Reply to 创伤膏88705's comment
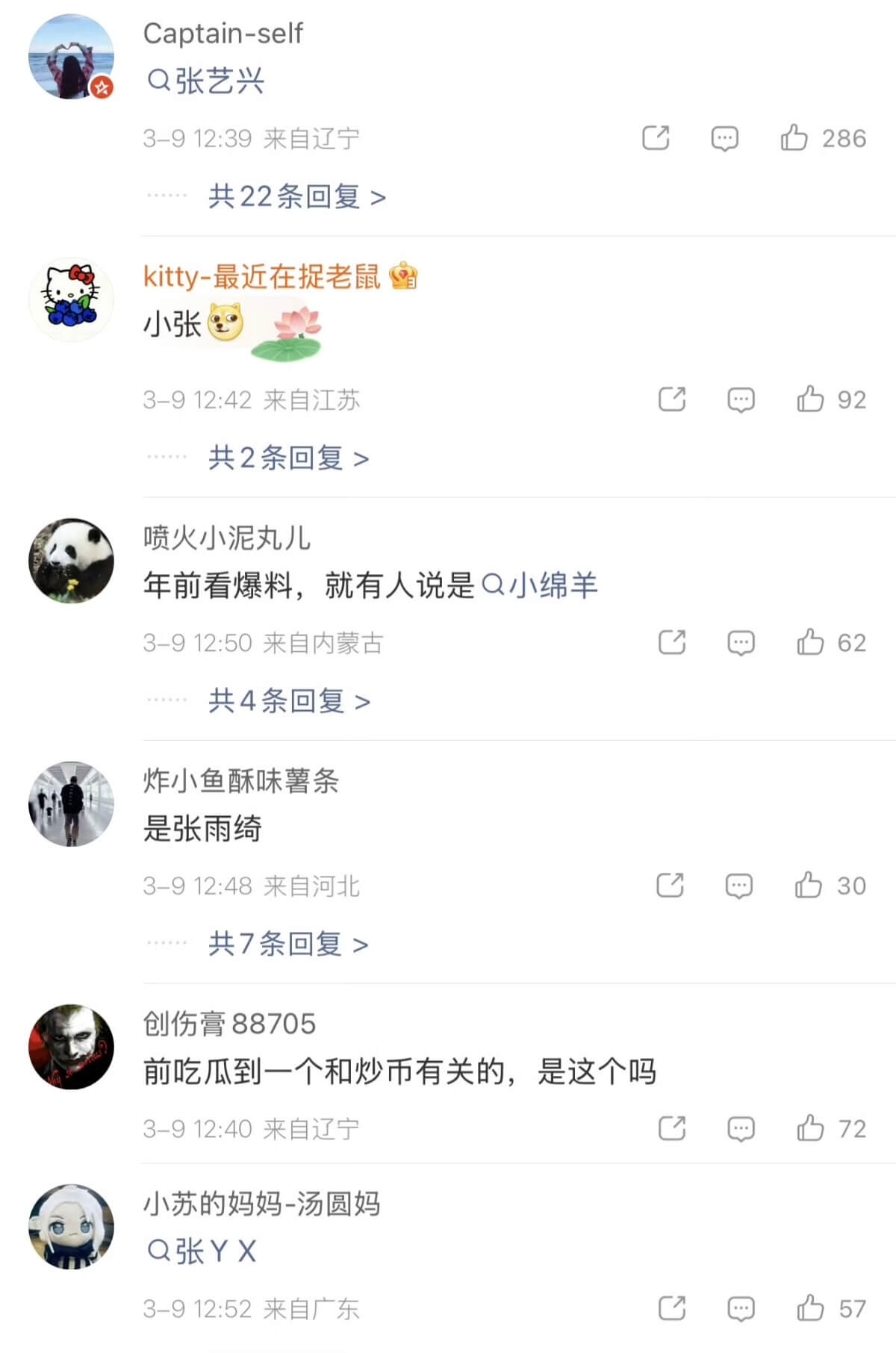Viewport: 896px width, 1353px height. tap(741, 1128)
